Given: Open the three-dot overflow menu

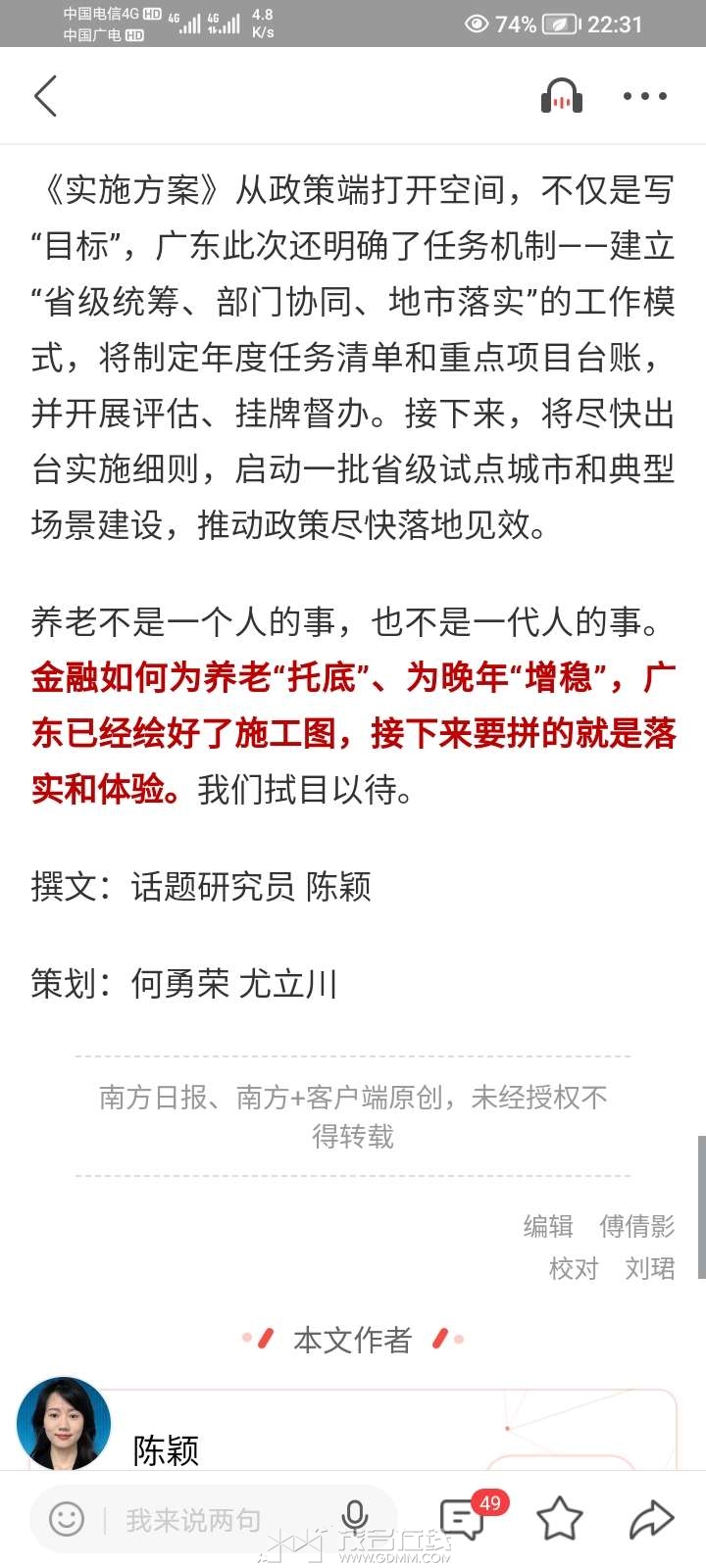Looking at the screenshot, I should (645, 96).
